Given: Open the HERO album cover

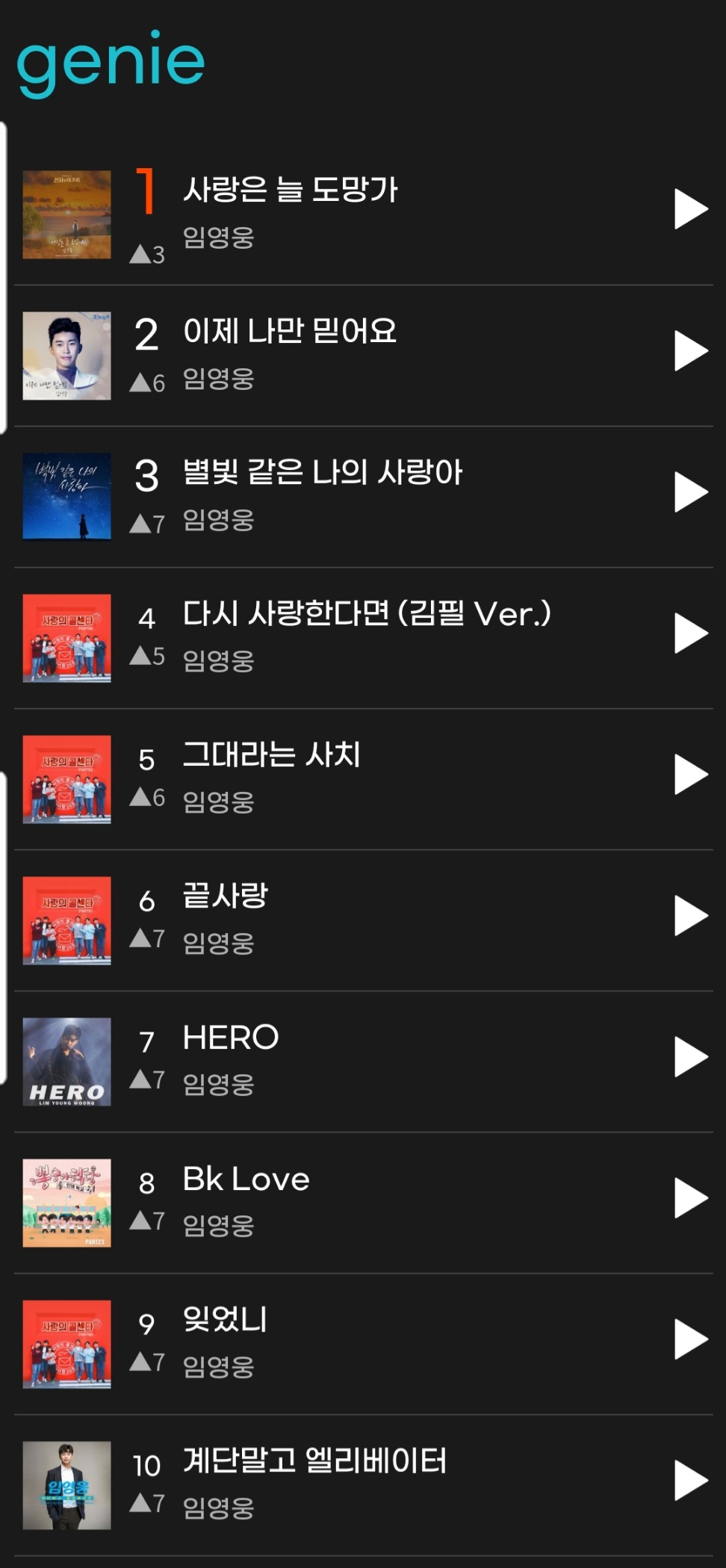Looking at the screenshot, I should (66, 1062).
